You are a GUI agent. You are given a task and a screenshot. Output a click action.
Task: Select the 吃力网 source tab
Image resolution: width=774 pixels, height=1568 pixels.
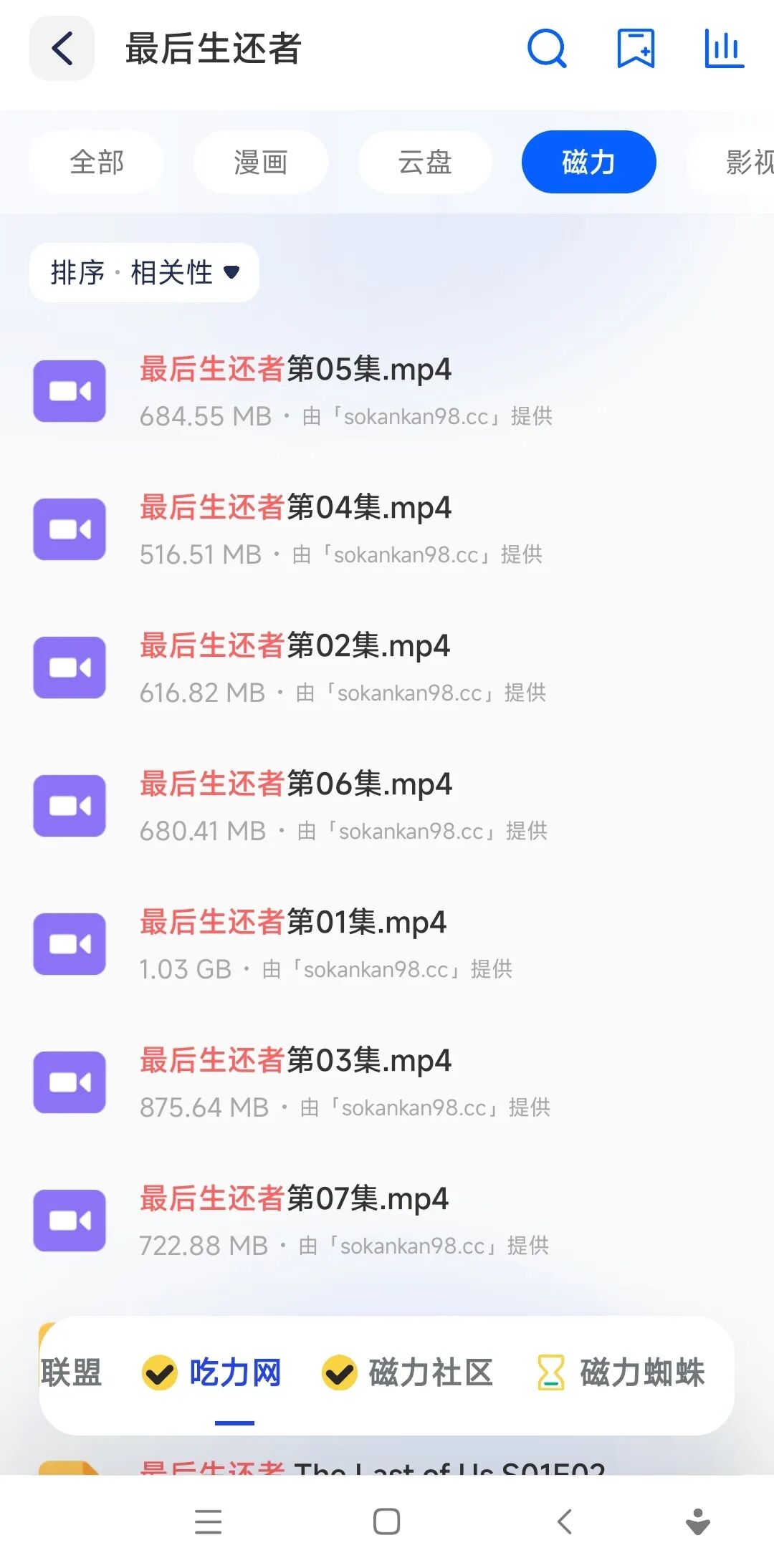click(x=234, y=1373)
